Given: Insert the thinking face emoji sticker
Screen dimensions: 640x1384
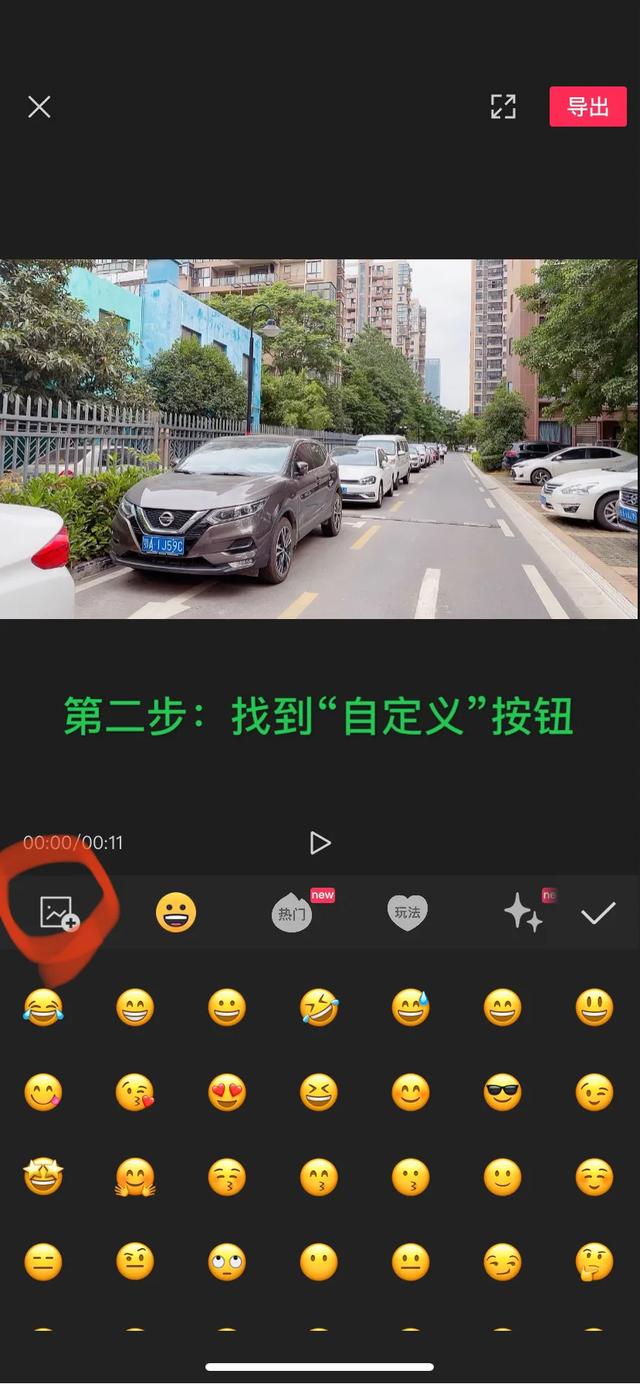Looking at the screenshot, I should tap(594, 1263).
